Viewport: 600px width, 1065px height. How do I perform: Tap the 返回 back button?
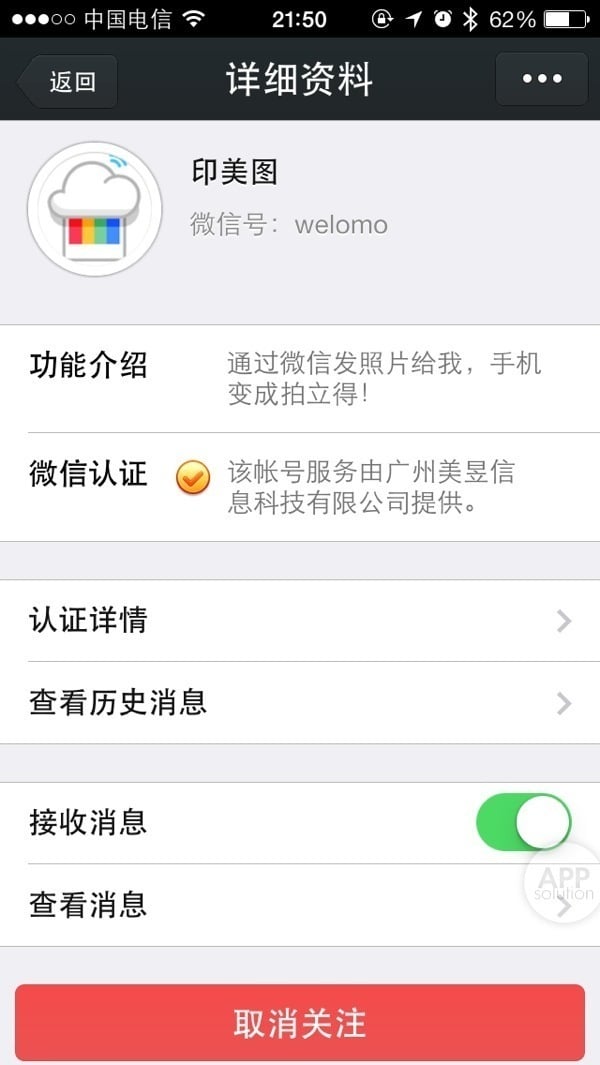68,81
